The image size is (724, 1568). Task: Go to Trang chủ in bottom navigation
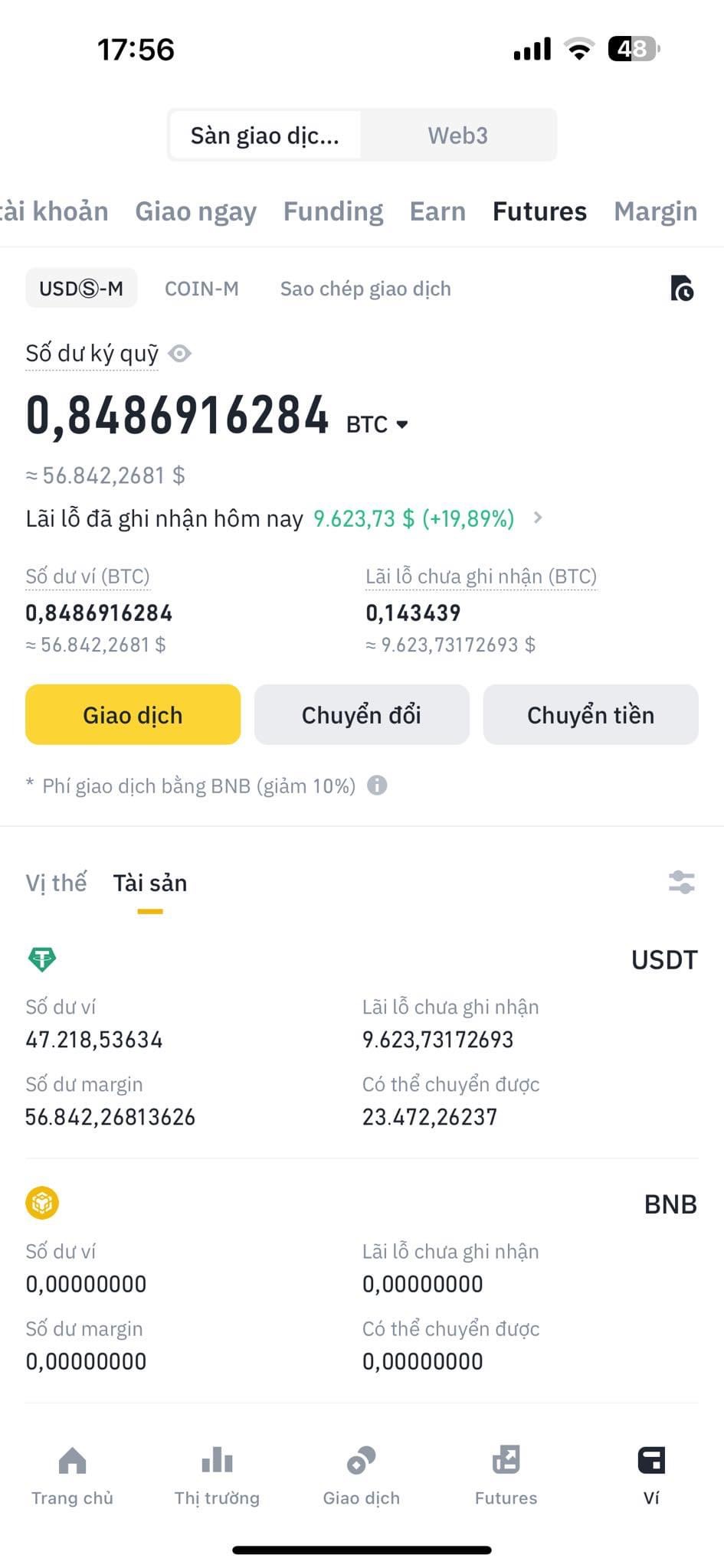pos(72,1475)
